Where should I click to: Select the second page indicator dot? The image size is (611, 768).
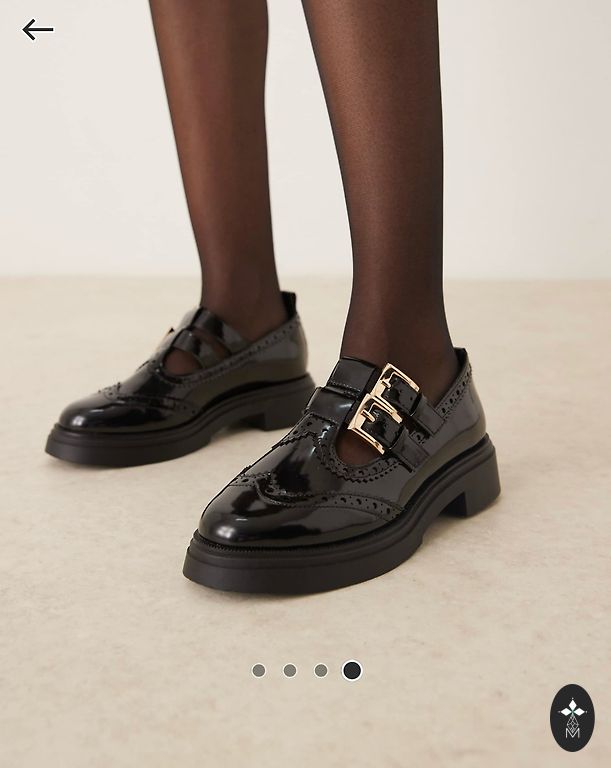pyautogui.click(x=290, y=670)
